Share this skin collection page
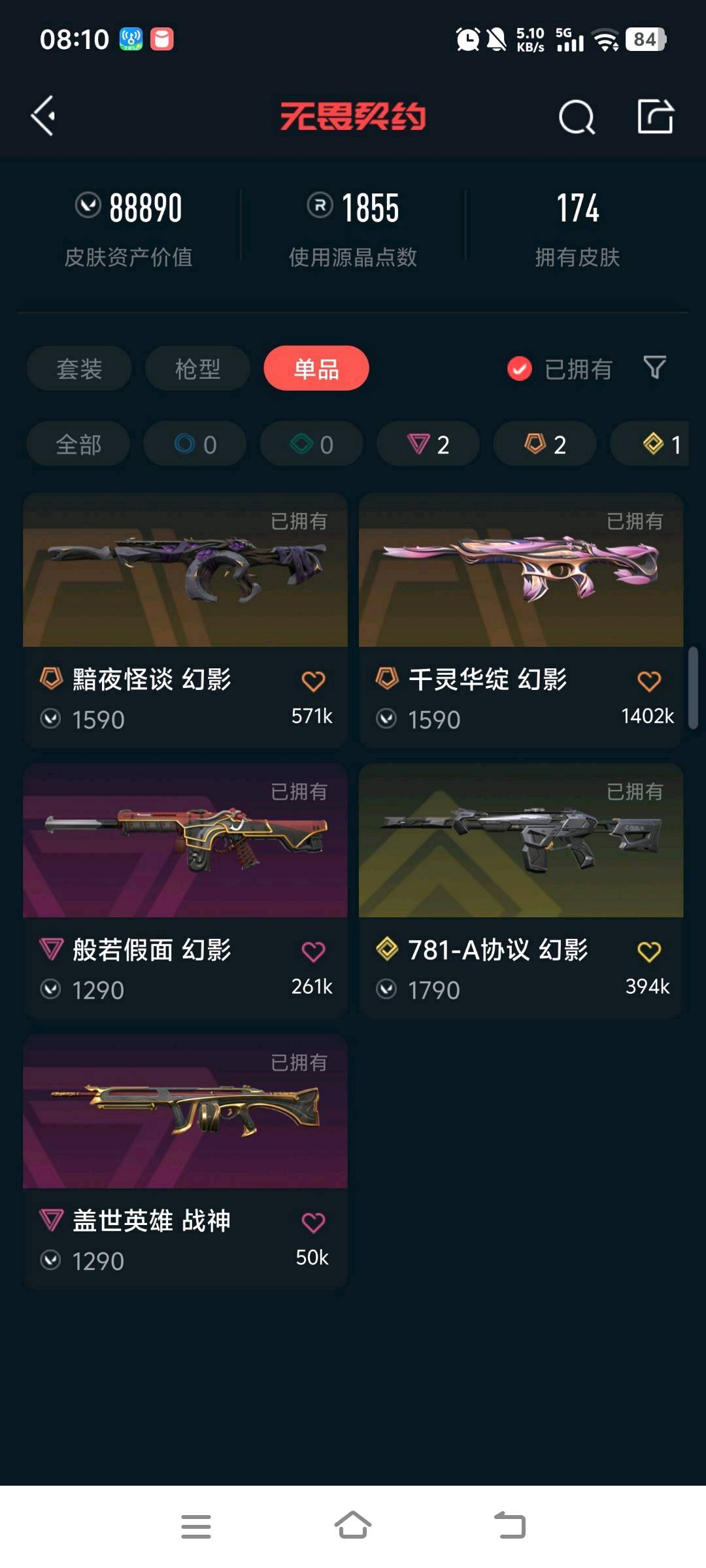The width and height of the screenshot is (706, 1568). point(655,117)
